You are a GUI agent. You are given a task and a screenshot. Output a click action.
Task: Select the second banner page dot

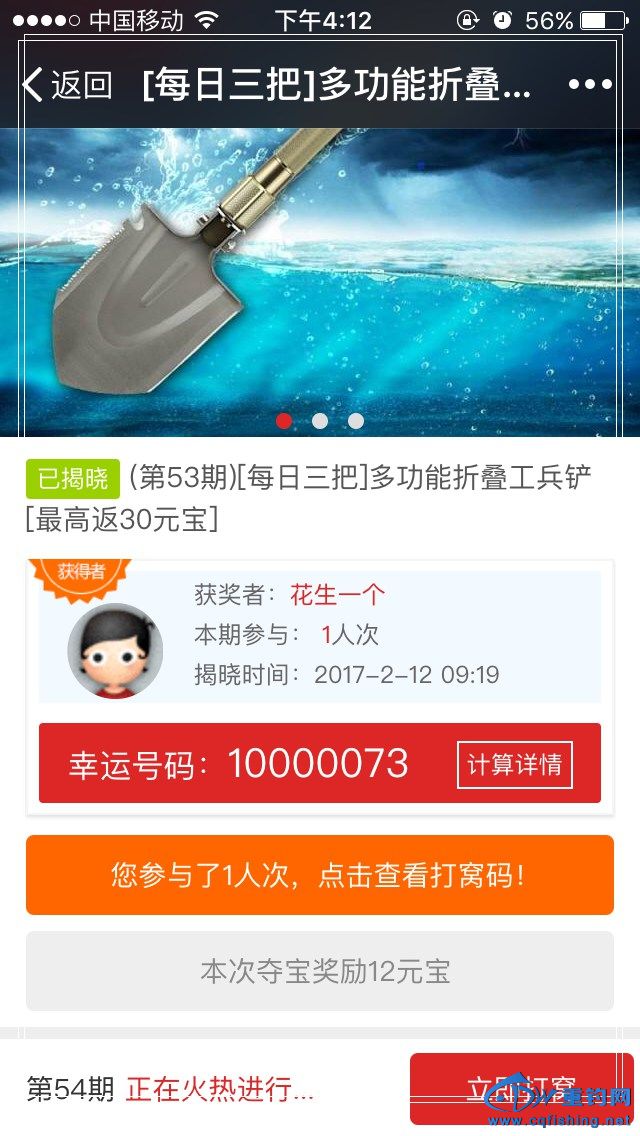[320, 421]
